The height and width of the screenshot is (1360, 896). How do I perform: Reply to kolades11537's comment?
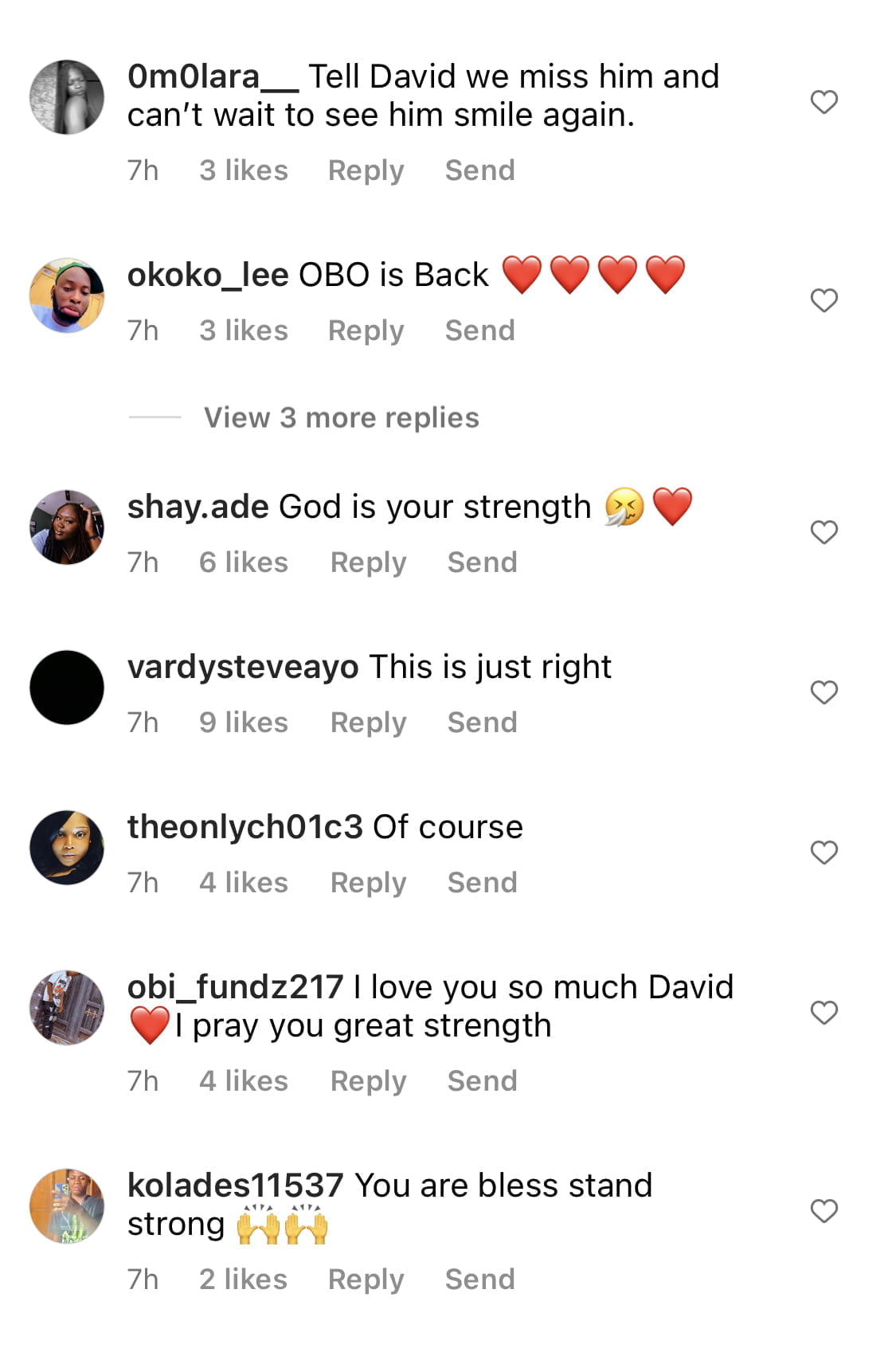(x=366, y=1280)
